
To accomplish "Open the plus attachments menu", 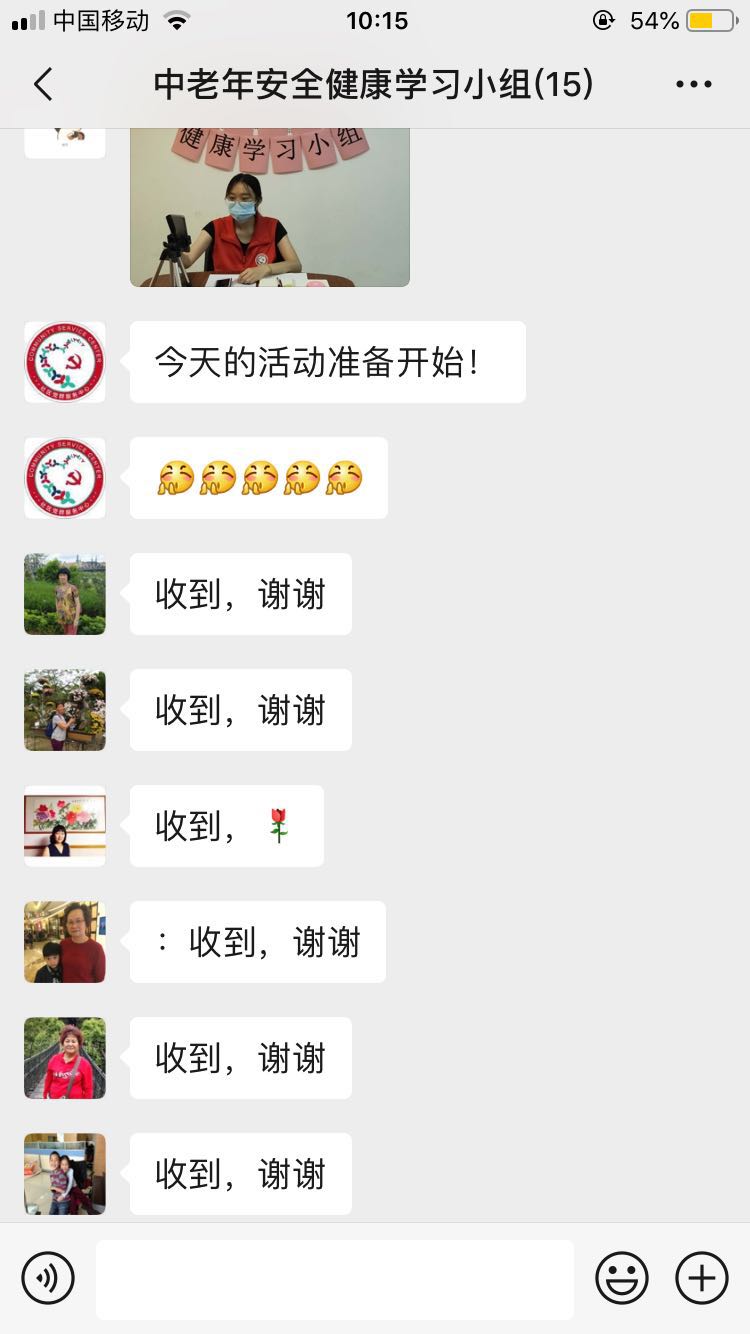I will click(x=702, y=1278).
